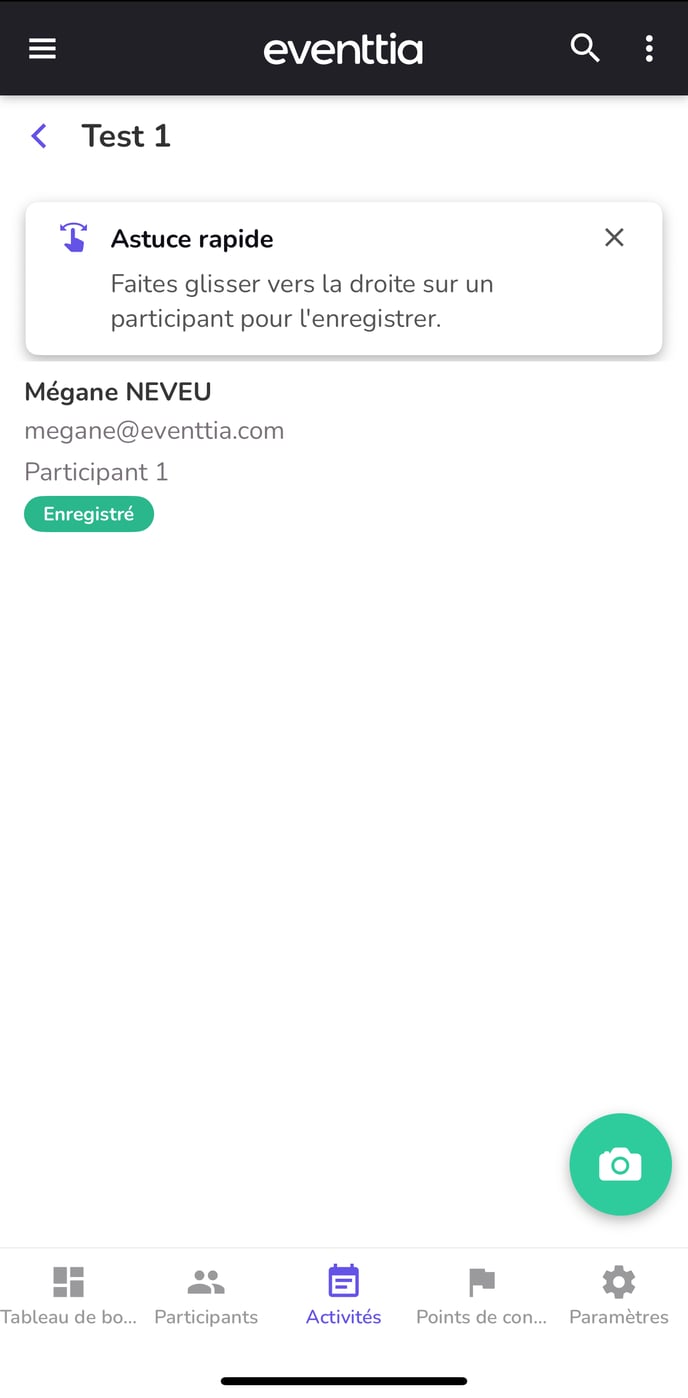Screen dimensions: 688x1398
Task: Open the search magnifier icon
Action: pyautogui.click(x=584, y=48)
